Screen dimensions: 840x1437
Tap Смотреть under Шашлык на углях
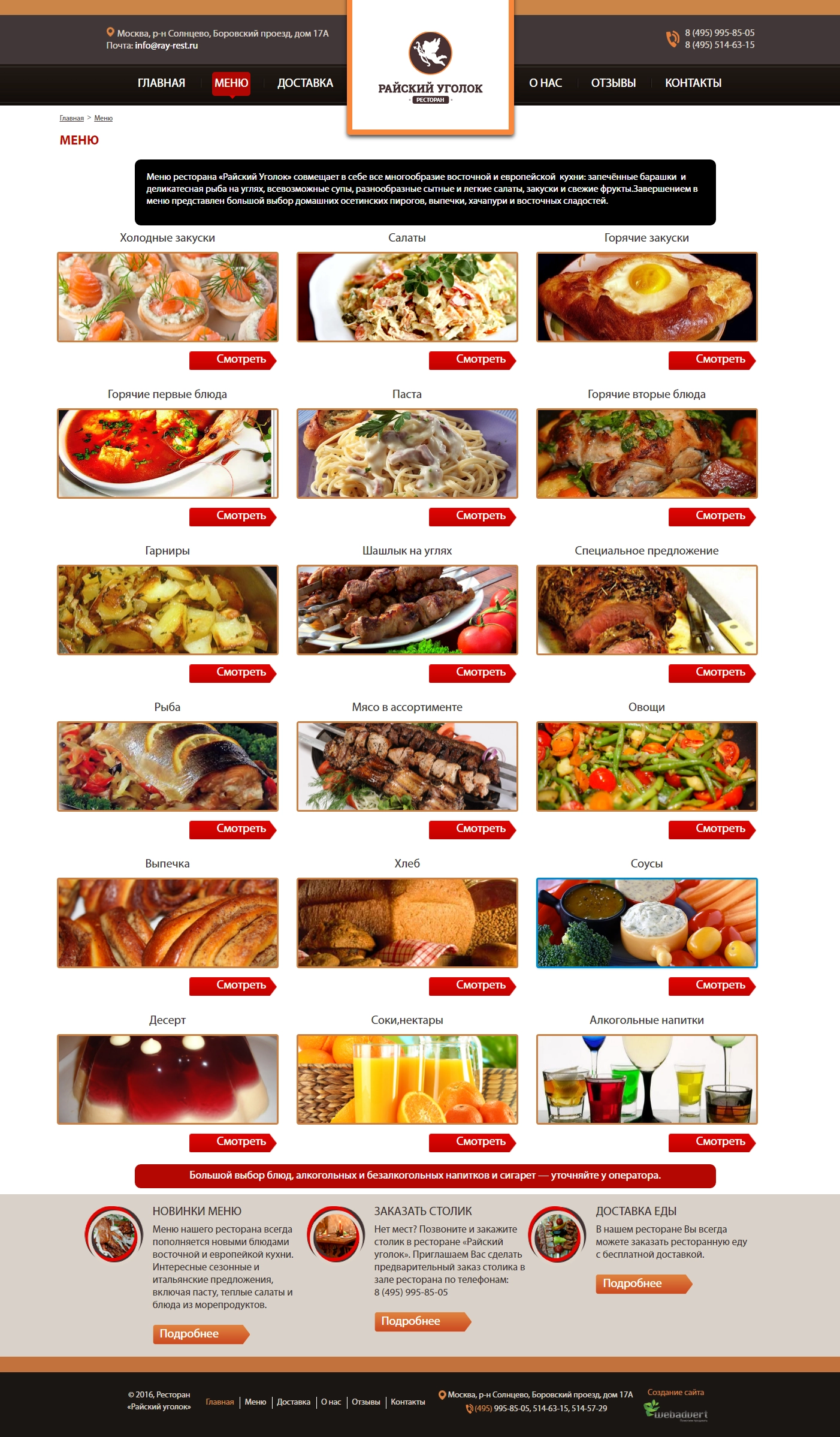click(472, 673)
